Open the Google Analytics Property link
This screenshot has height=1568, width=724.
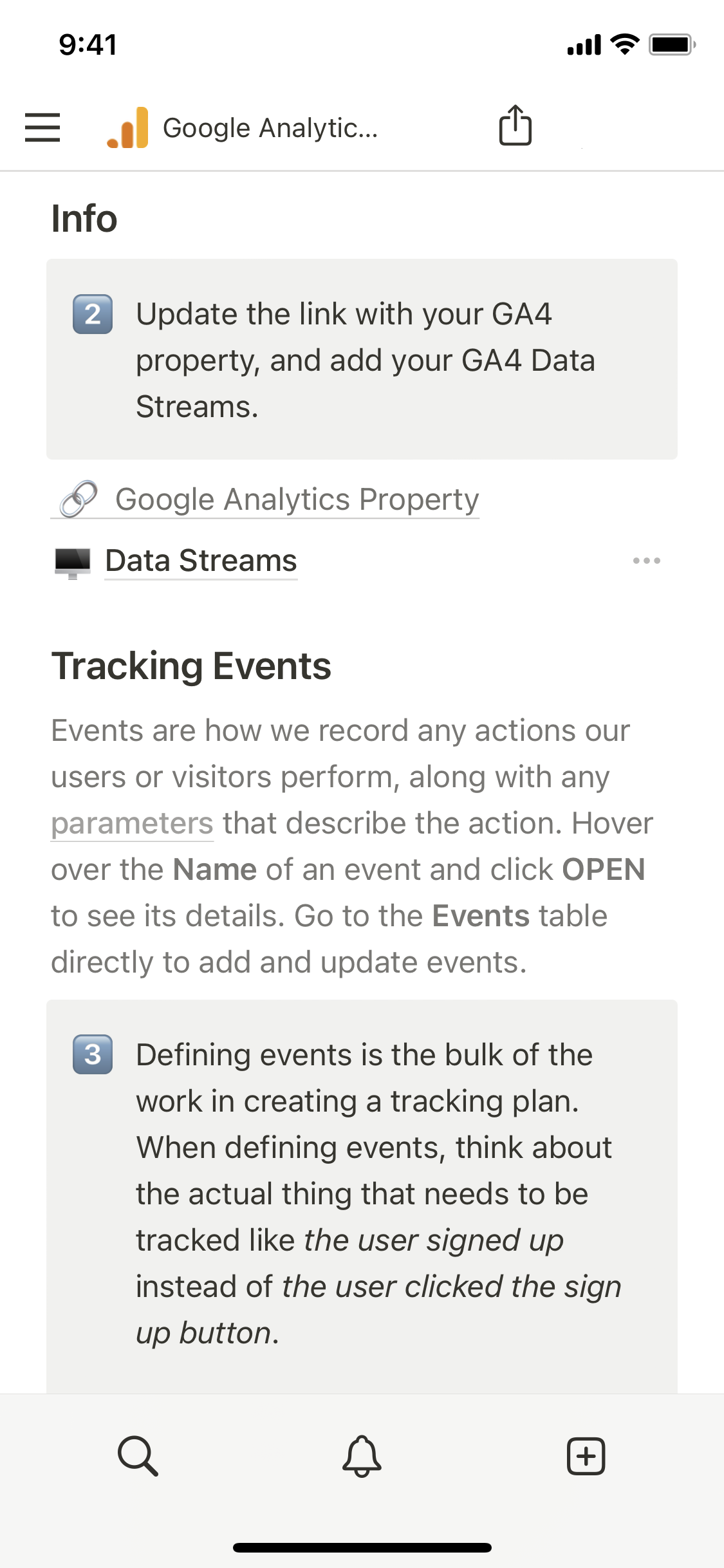pos(296,500)
